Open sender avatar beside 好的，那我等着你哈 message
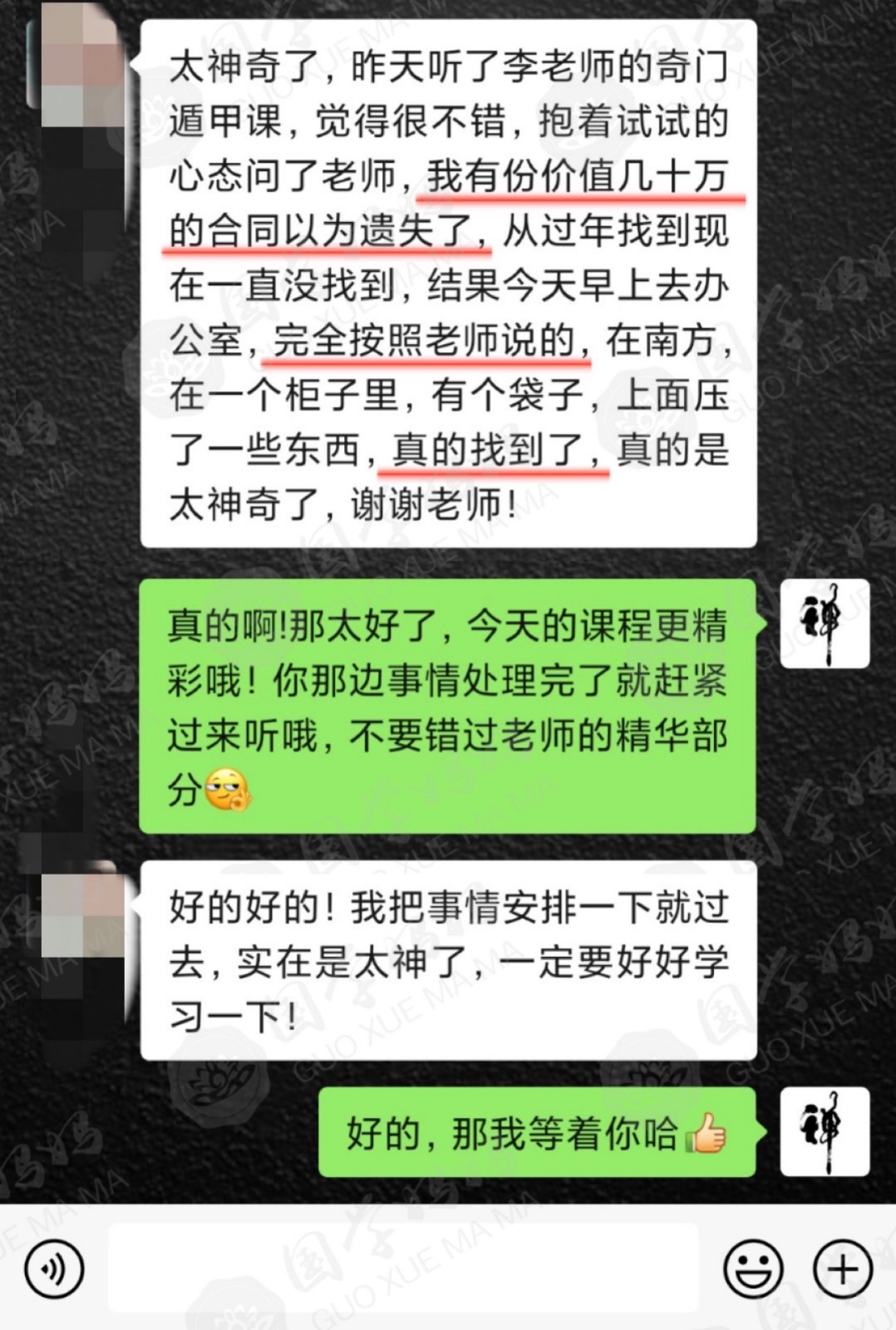896x1330 pixels. [x=825, y=1131]
